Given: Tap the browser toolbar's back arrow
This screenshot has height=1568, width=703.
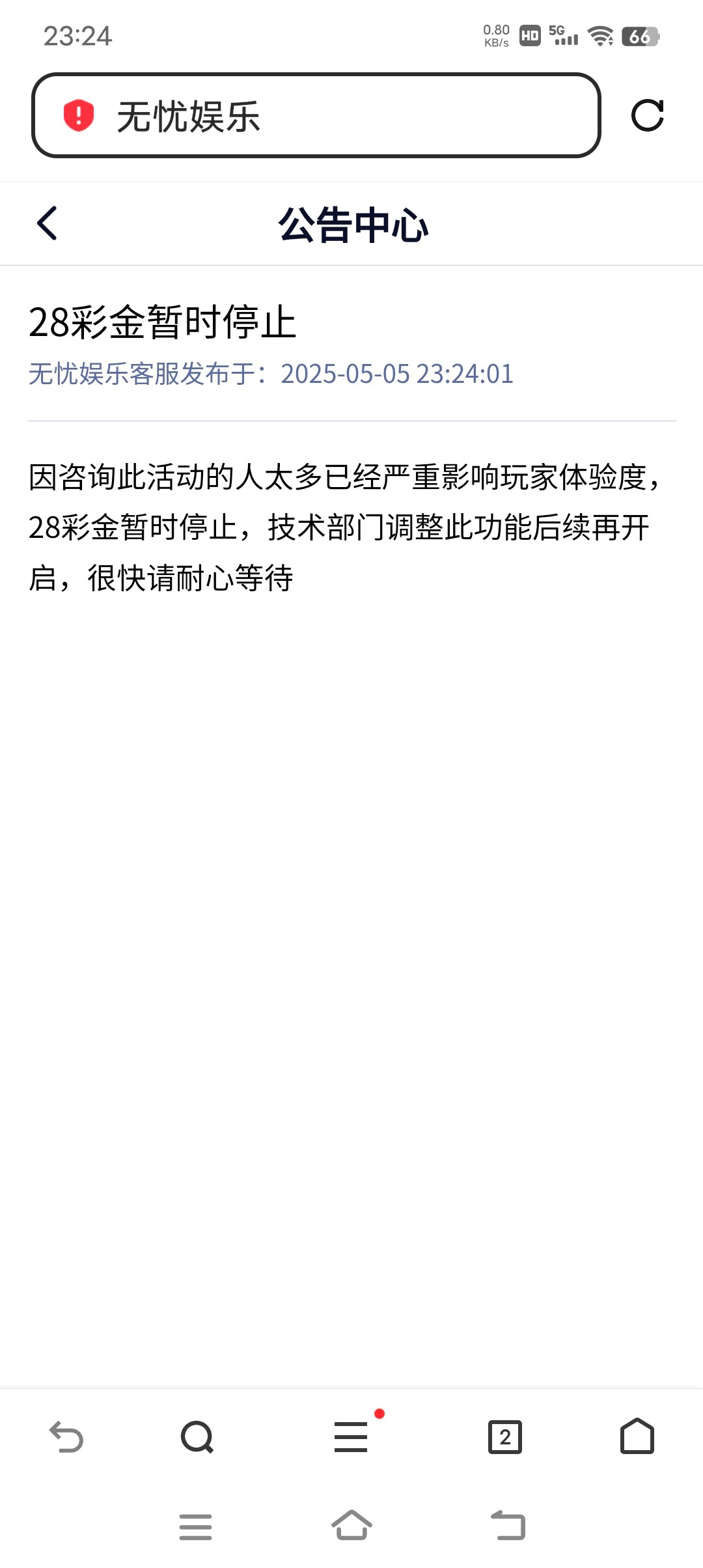Looking at the screenshot, I should [66, 1436].
